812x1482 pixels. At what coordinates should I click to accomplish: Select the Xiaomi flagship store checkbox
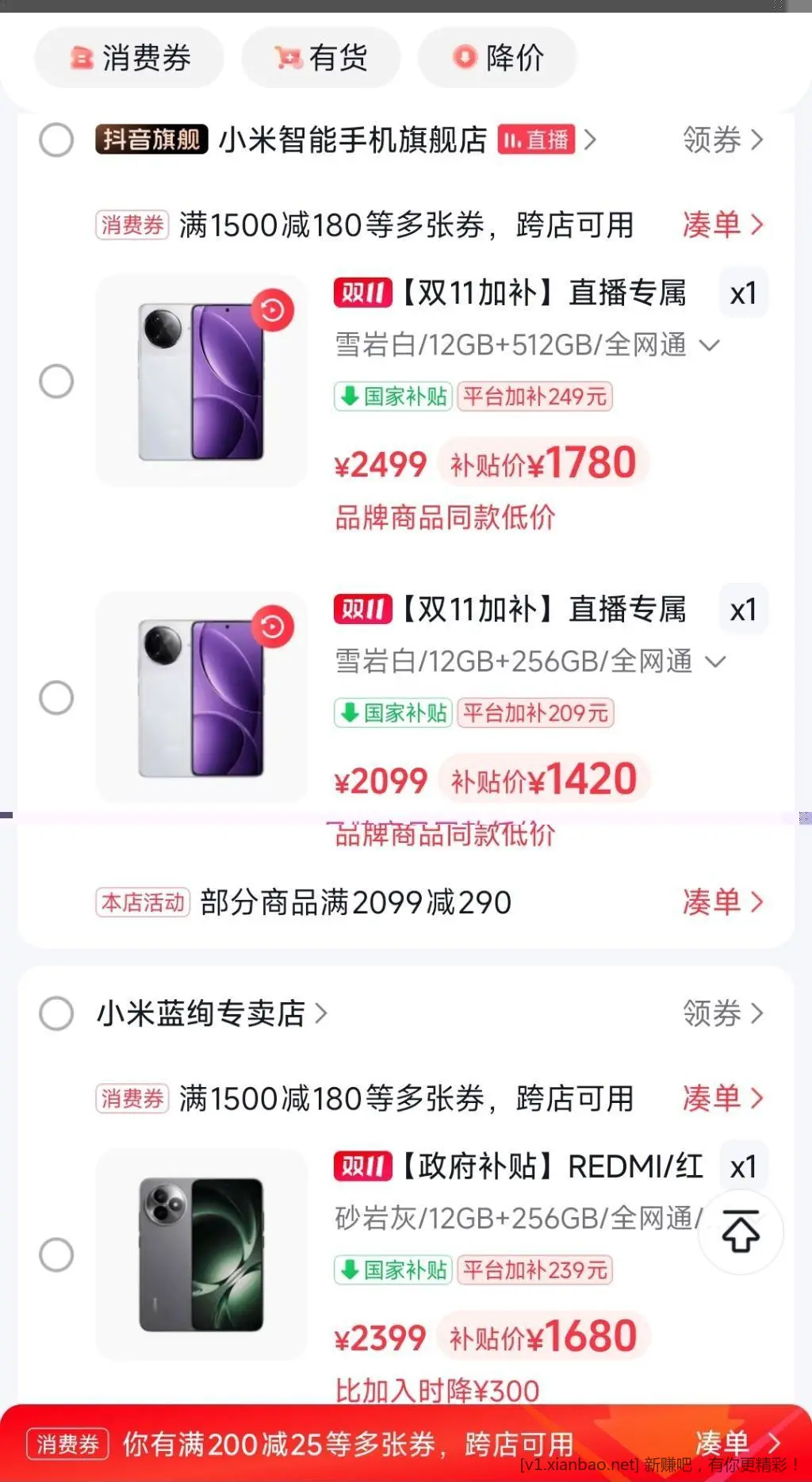coord(56,140)
